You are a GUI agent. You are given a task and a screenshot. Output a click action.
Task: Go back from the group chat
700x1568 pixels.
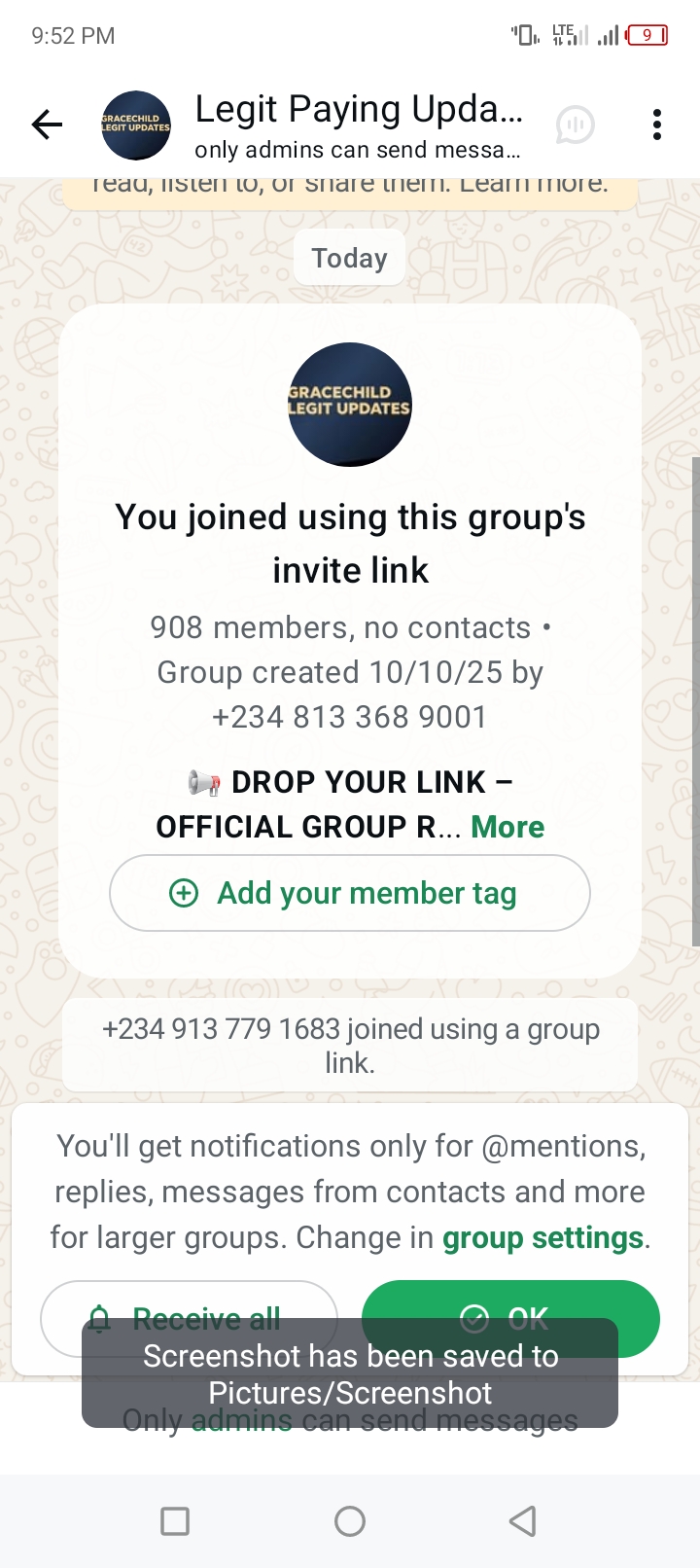47,125
